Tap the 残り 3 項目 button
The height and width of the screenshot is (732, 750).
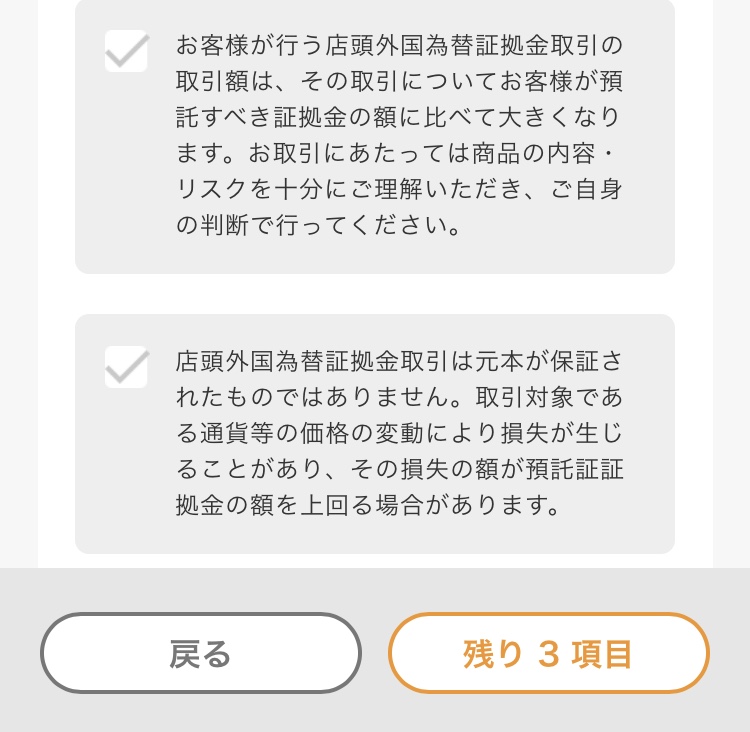548,654
